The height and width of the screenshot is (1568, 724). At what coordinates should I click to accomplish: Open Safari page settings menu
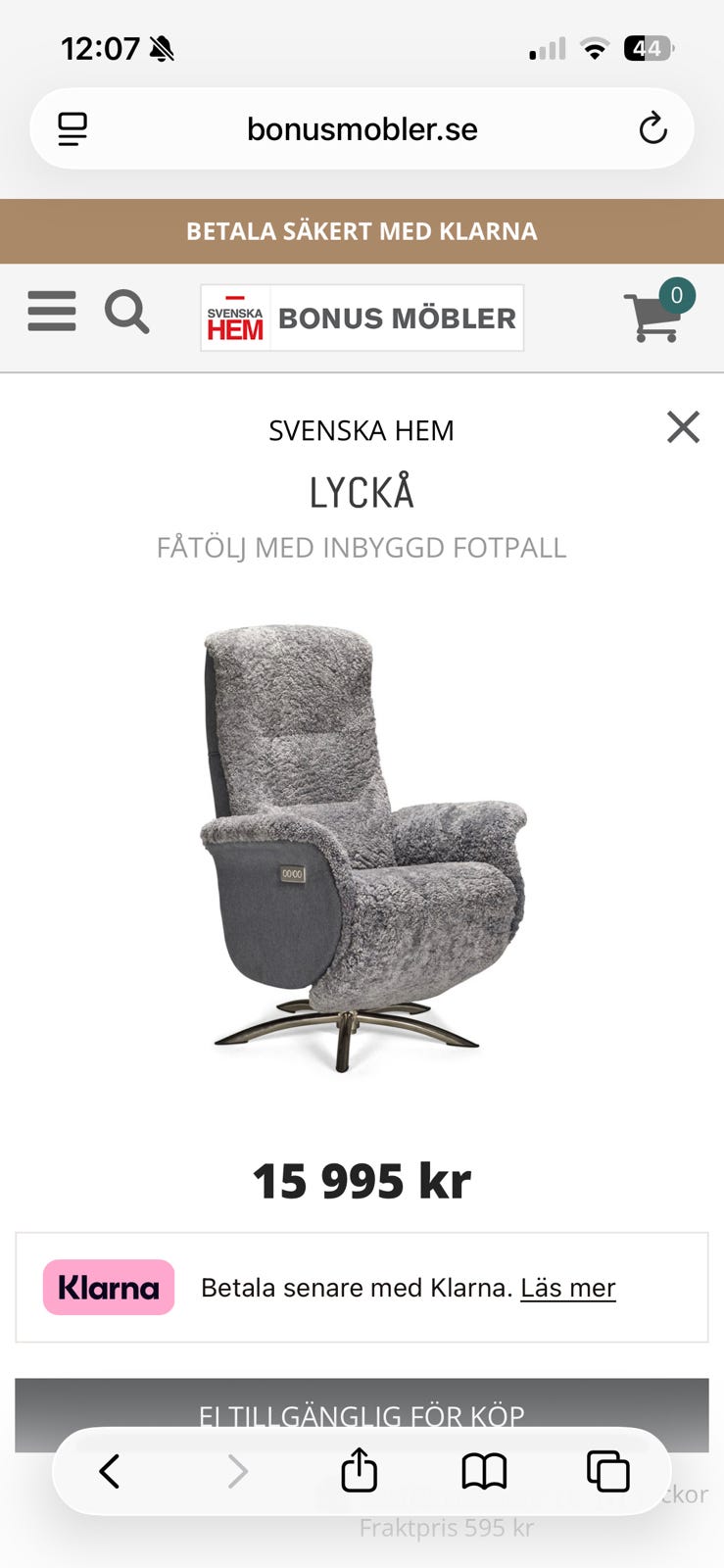(72, 128)
